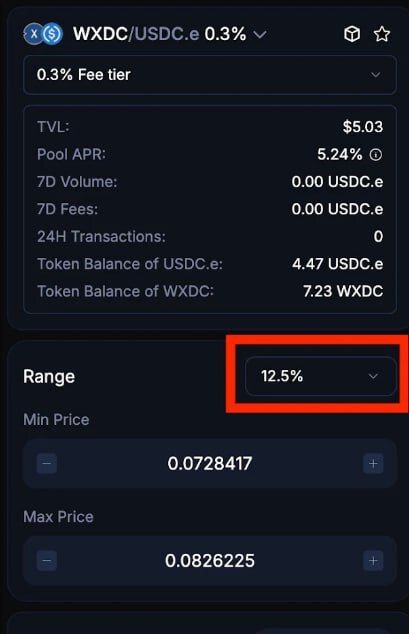Viewport: 409px width, 634px height.
Task: Edit the Max Price field 0.0826225
Action: pyautogui.click(x=210, y=561)
